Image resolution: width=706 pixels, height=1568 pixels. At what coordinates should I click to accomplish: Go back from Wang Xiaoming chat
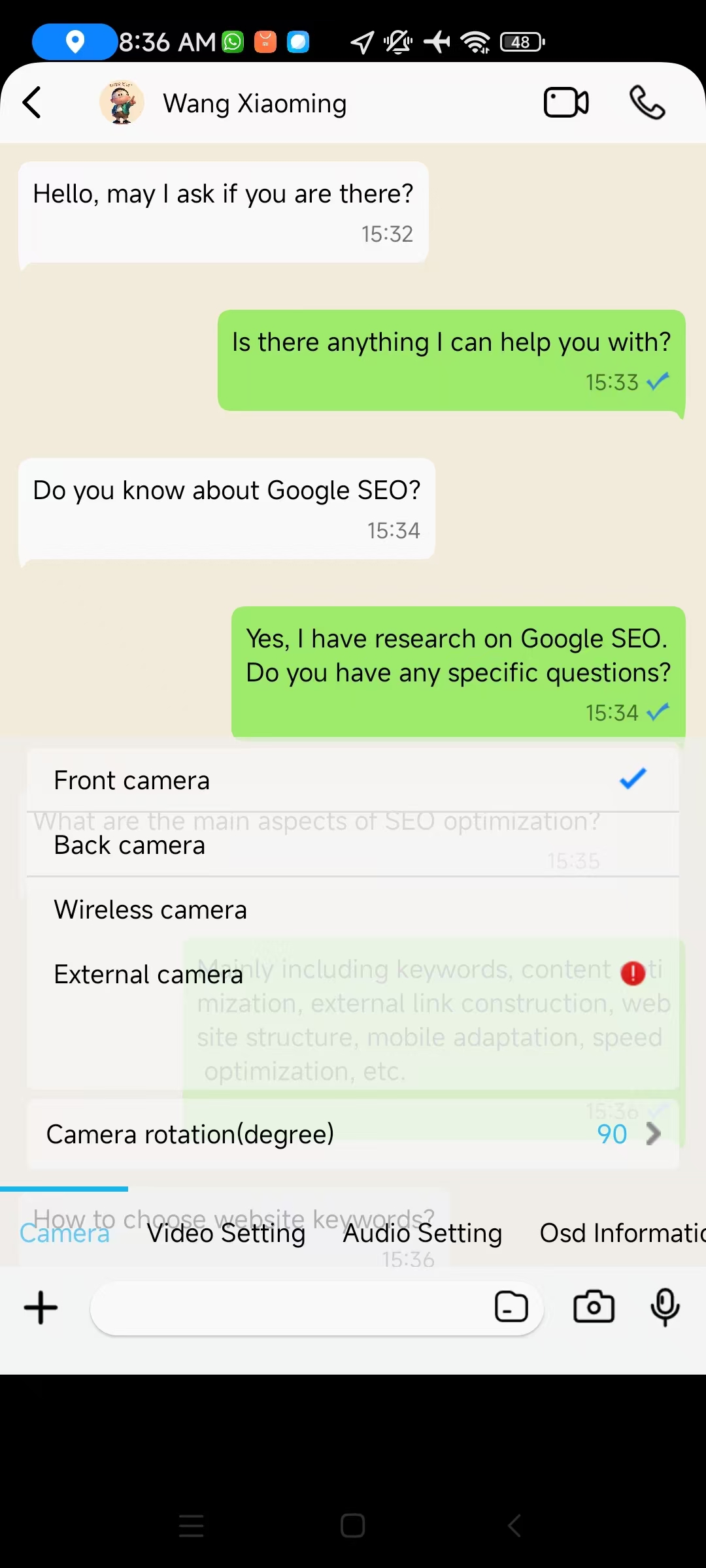coord(32,103)
